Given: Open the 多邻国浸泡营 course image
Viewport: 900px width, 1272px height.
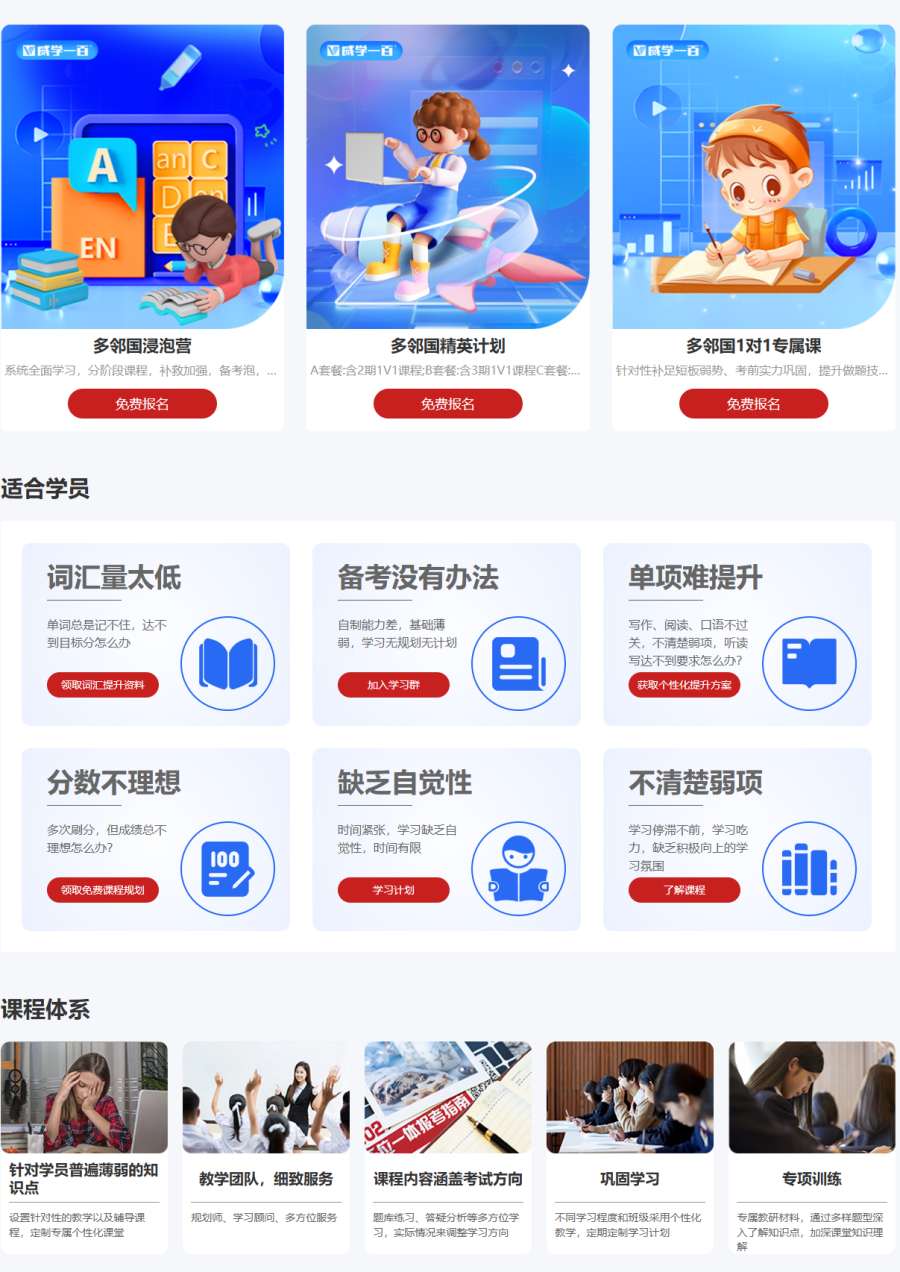Looking at the screenshot, I should click(x=142, y=177).
